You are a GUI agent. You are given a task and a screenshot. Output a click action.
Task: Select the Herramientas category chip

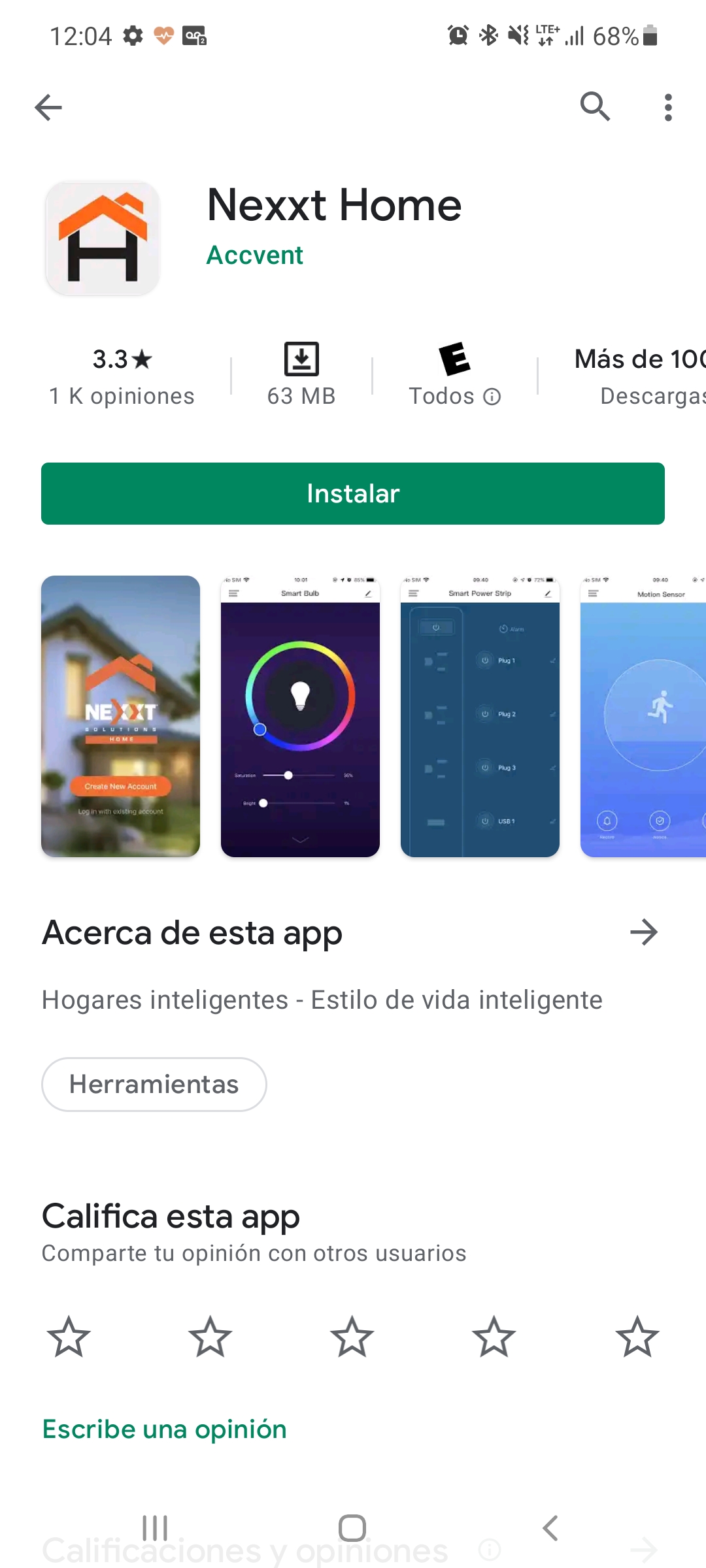point(154,1085)
